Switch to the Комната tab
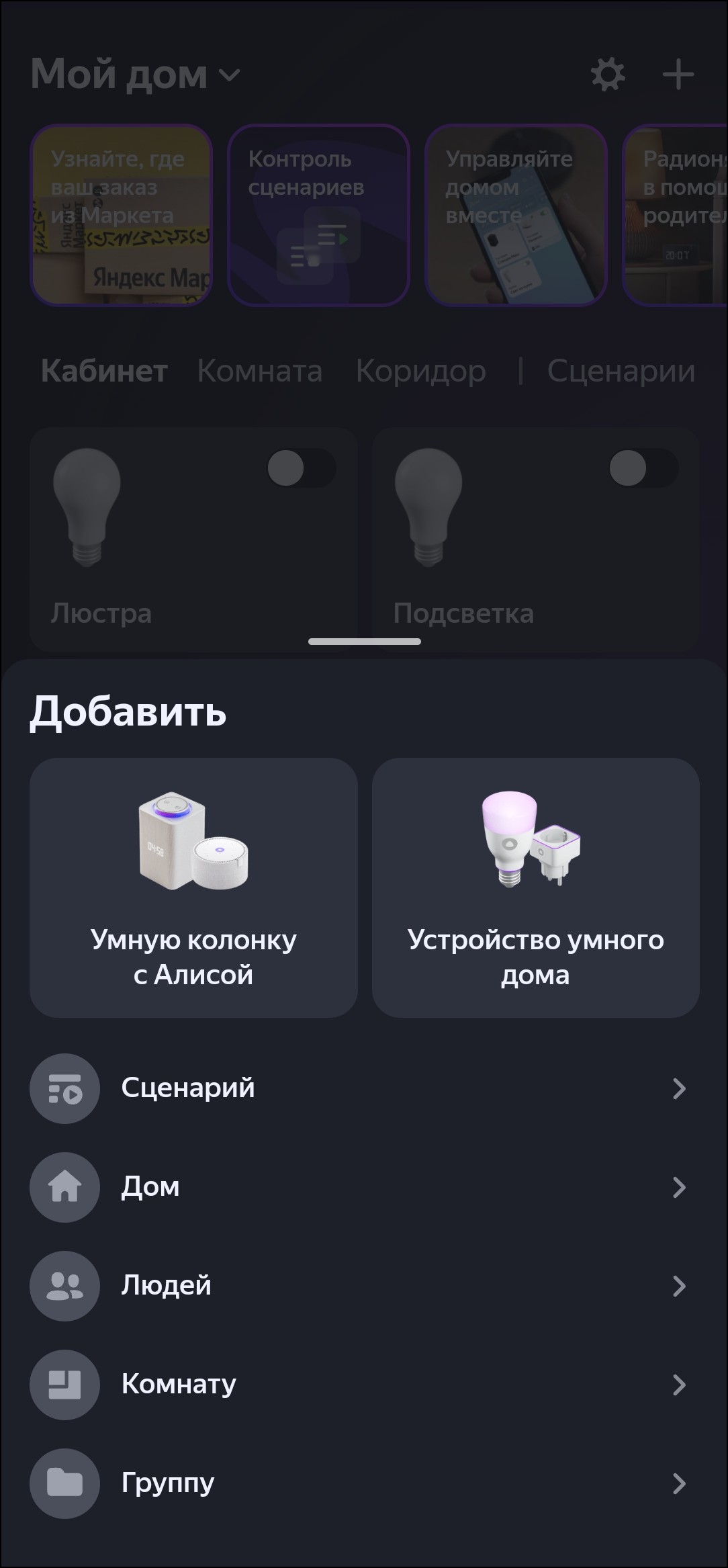Viewport: 728px width, 1568px height. pyautogui.click(x=259, y=371)
